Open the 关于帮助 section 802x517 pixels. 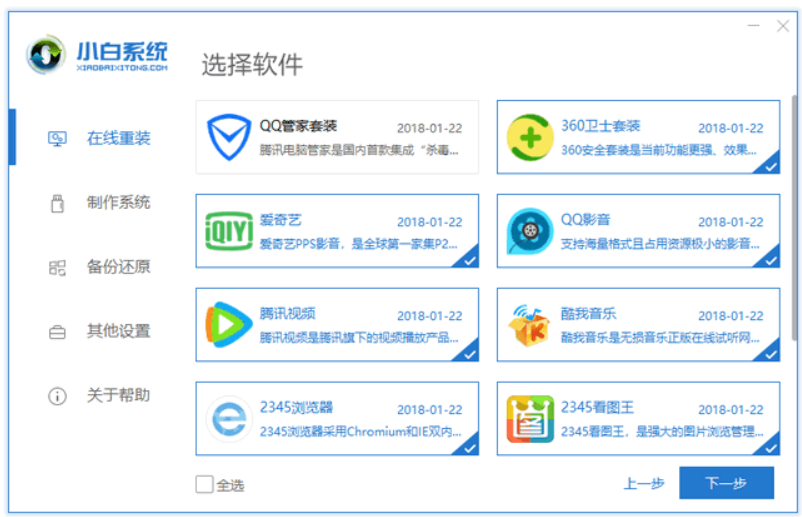[118, 395]
